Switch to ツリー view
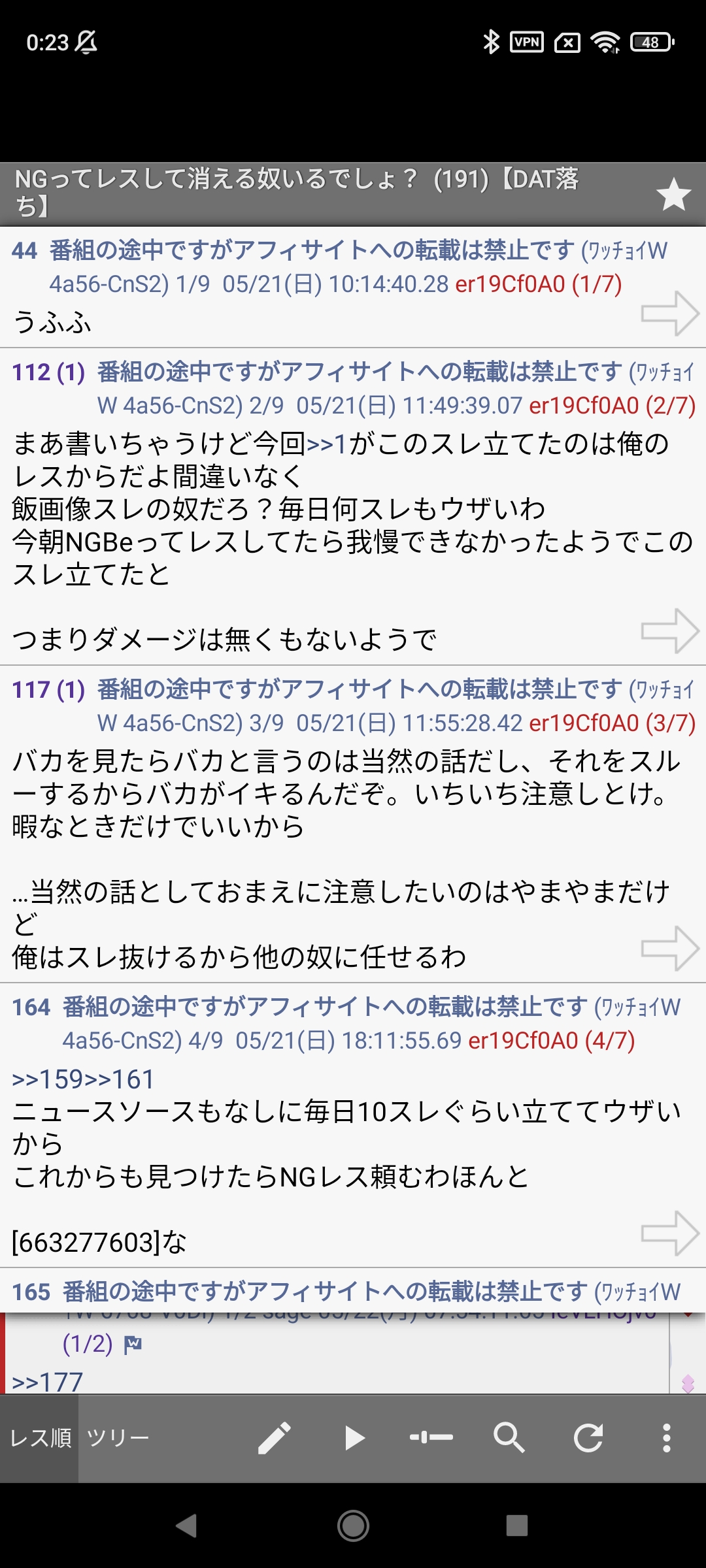This screenshot has width=706, height=1568. point(118,1438)
